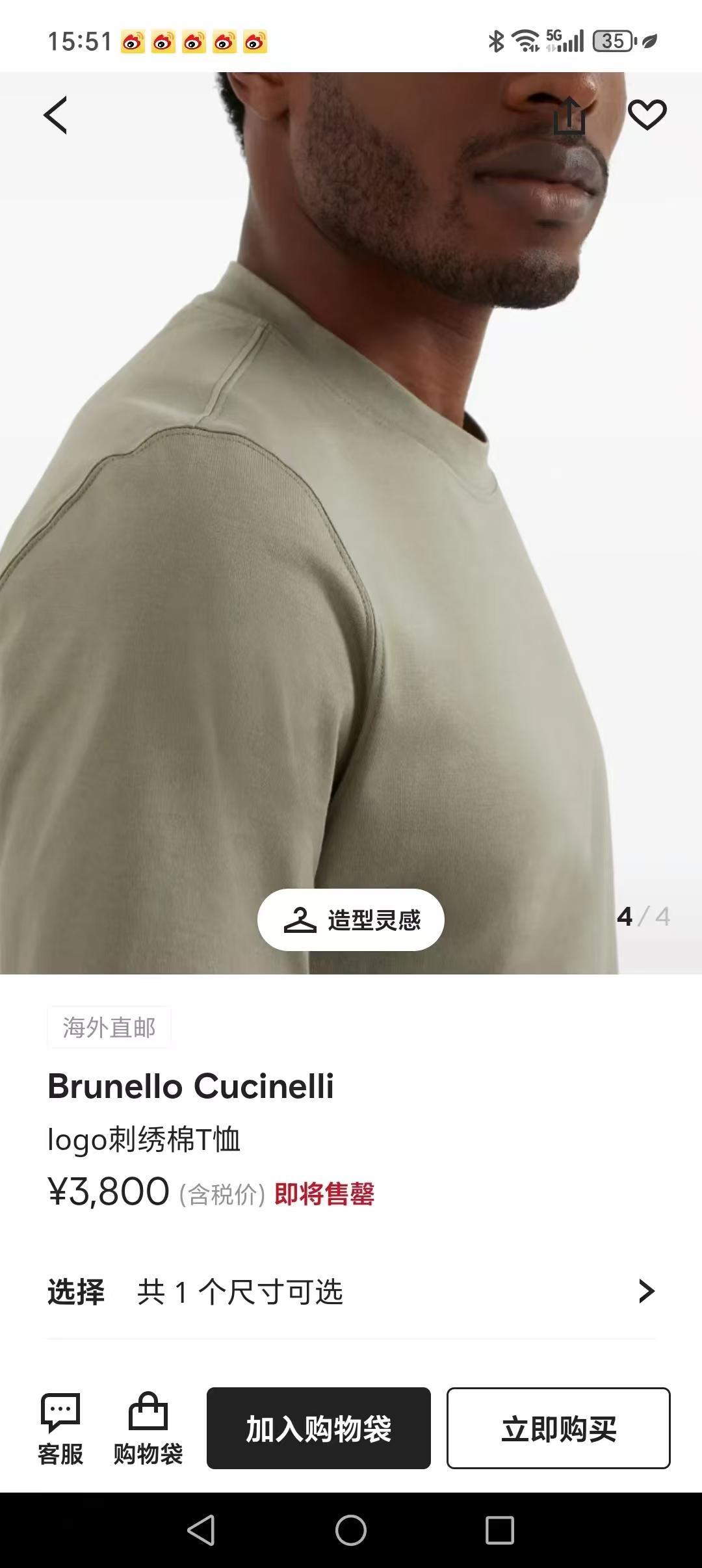The width and height of the screenshot is (702, 1568).
Task: Open the size selection row 选择
Action: click(351, 1292)
